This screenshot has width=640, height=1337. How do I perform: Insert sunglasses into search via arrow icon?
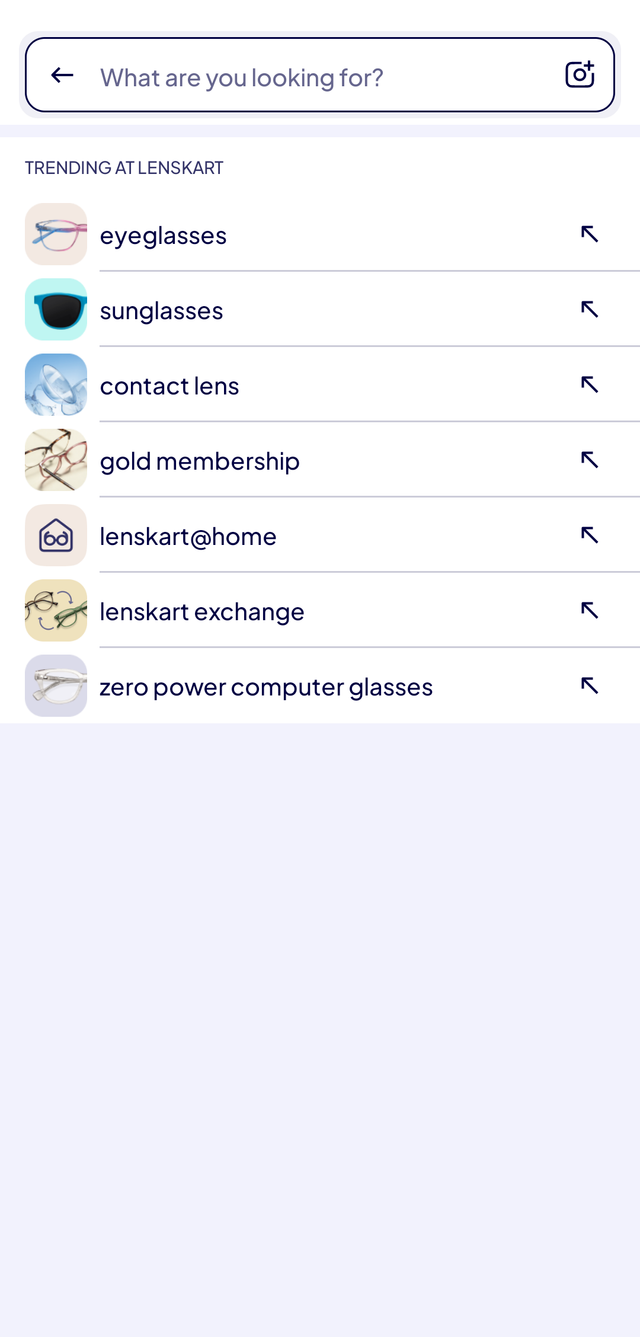click(x=590, y=309)
